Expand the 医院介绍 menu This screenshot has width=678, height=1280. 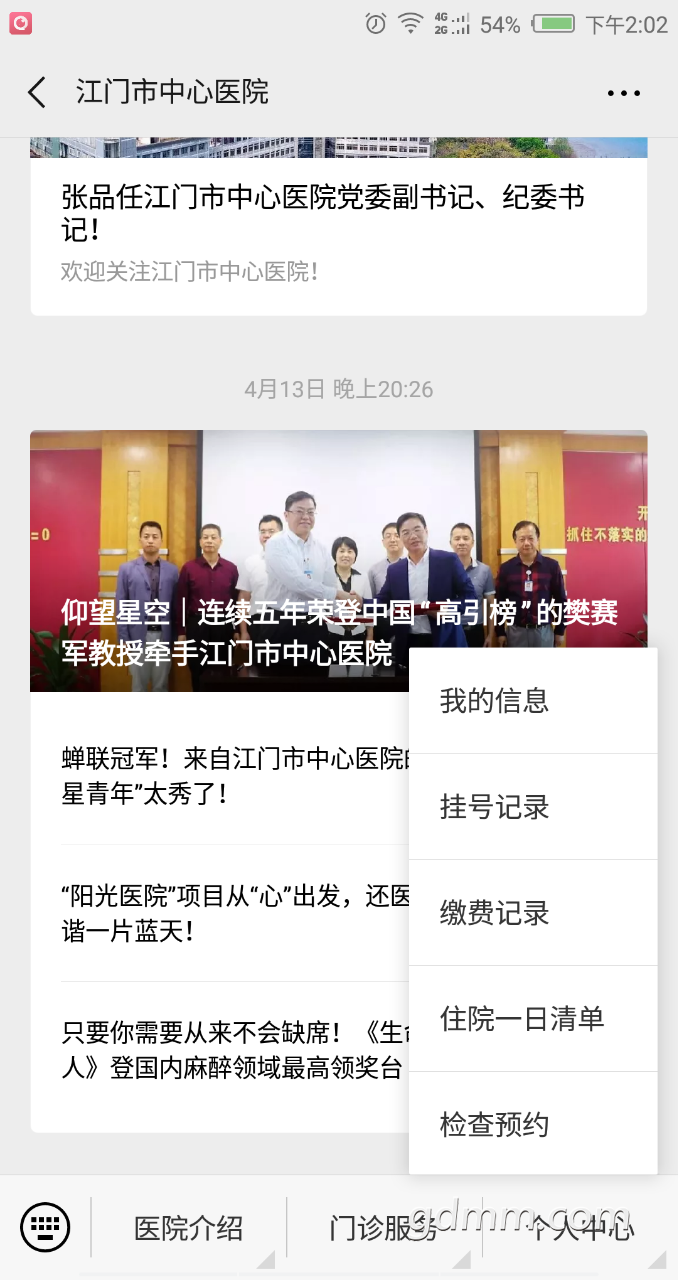point(188,1228)
